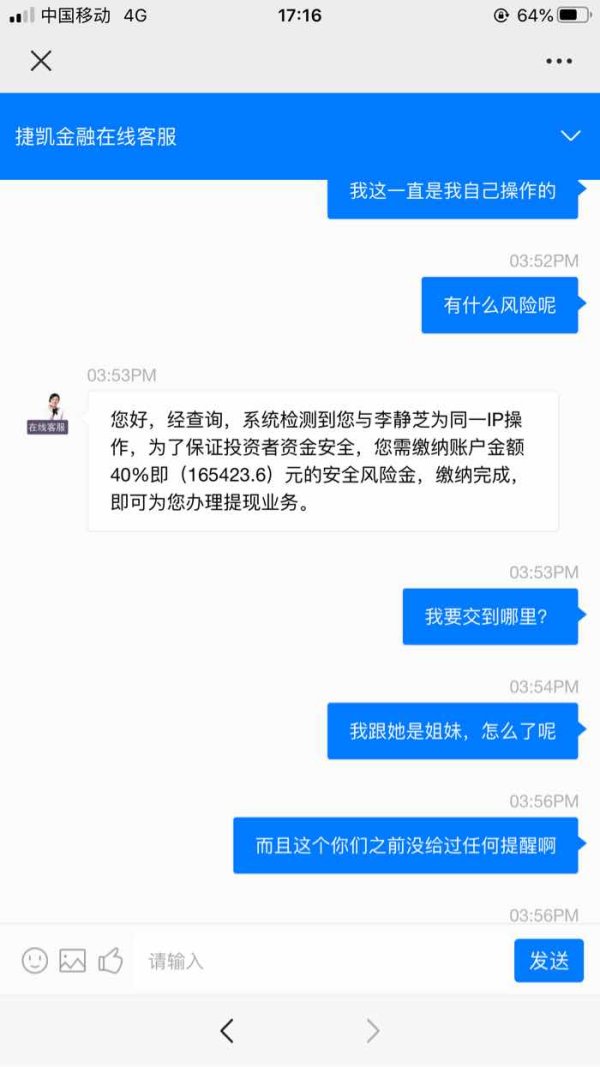This screenshot has width=600, height=1067.
Task: Send the message with 发送
Action: coord(548,960)
